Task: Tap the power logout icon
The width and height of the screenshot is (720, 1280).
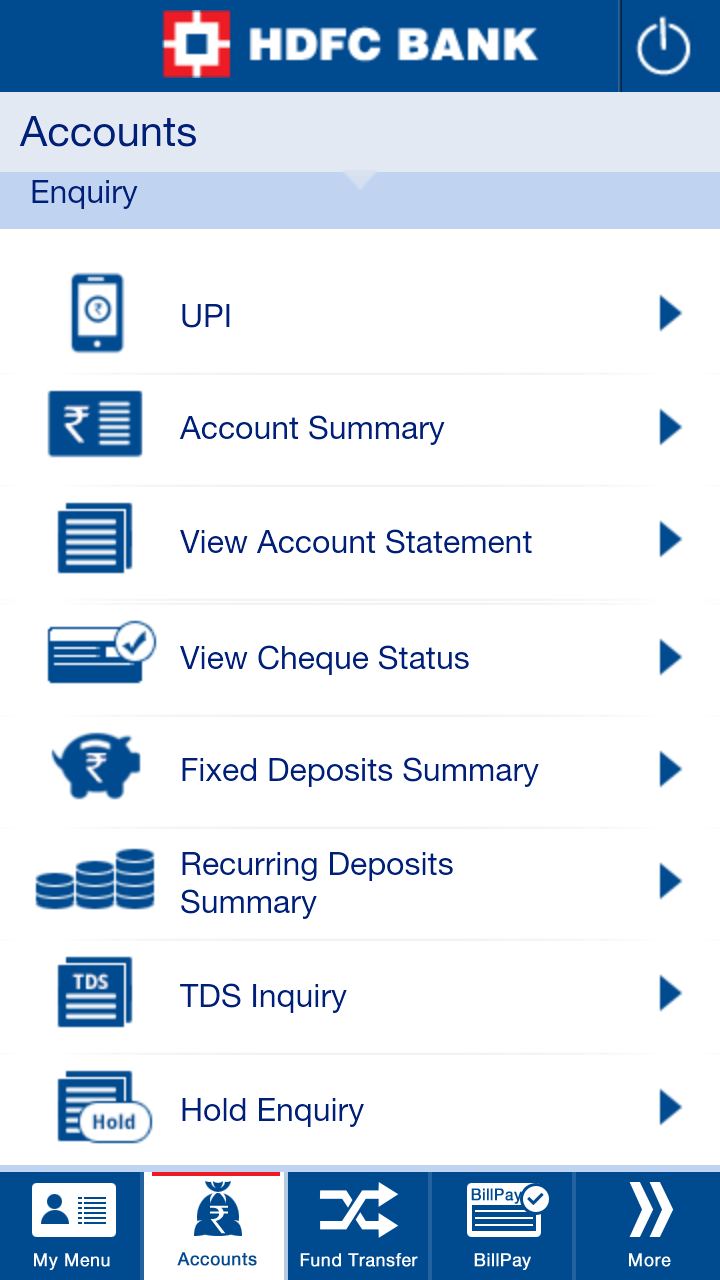Action: tap(664, 47)
